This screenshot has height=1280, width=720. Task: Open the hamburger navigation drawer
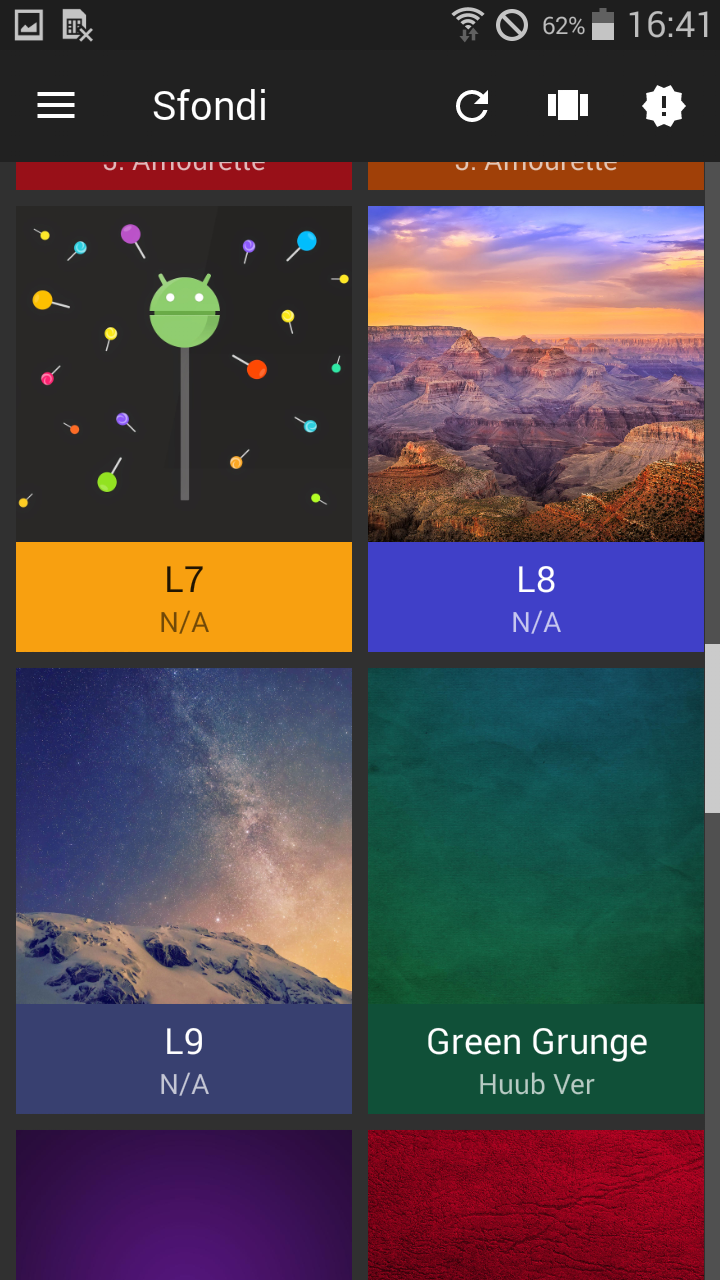56,106
